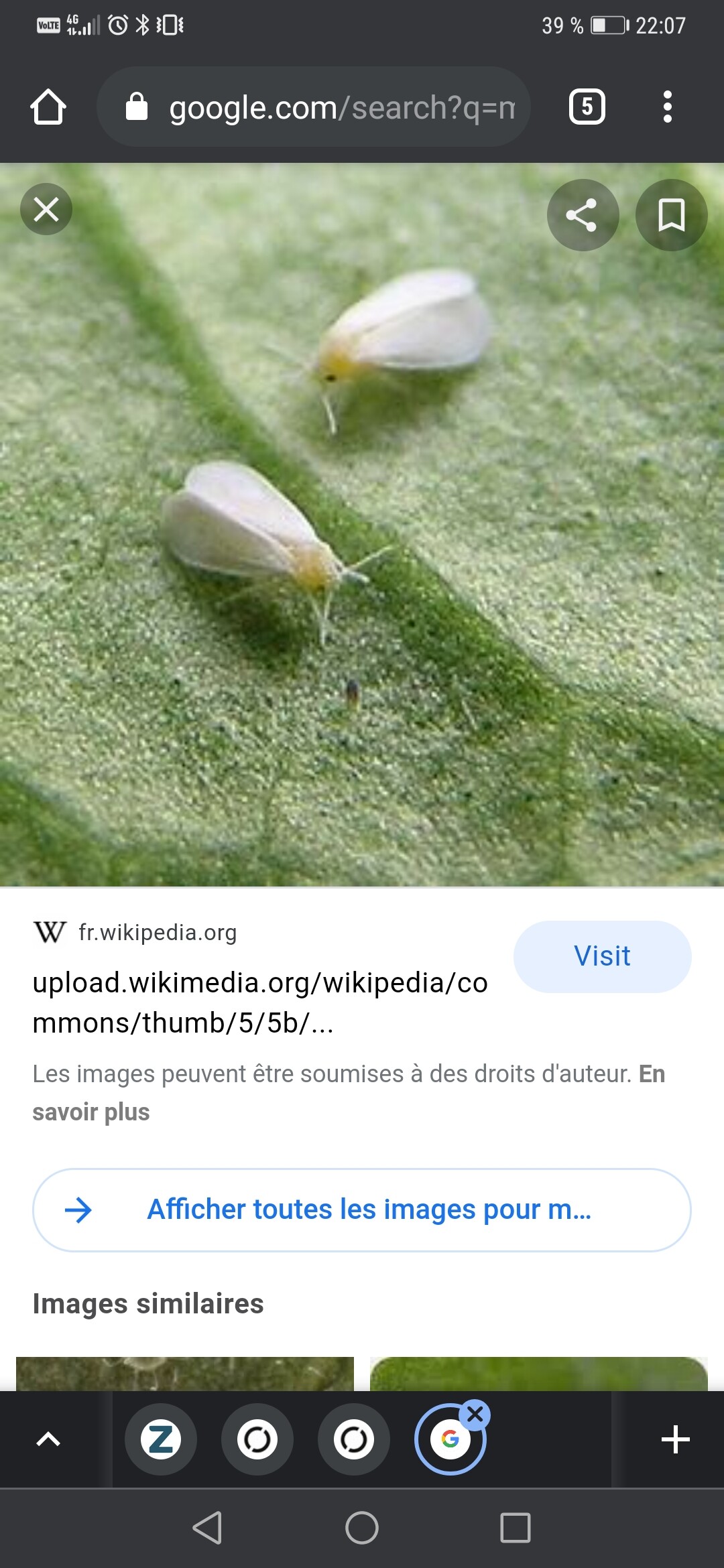The height and width of the screenshot is (1568, 724).
Task: Close the active Google tab
Action: click(475, 1415)
